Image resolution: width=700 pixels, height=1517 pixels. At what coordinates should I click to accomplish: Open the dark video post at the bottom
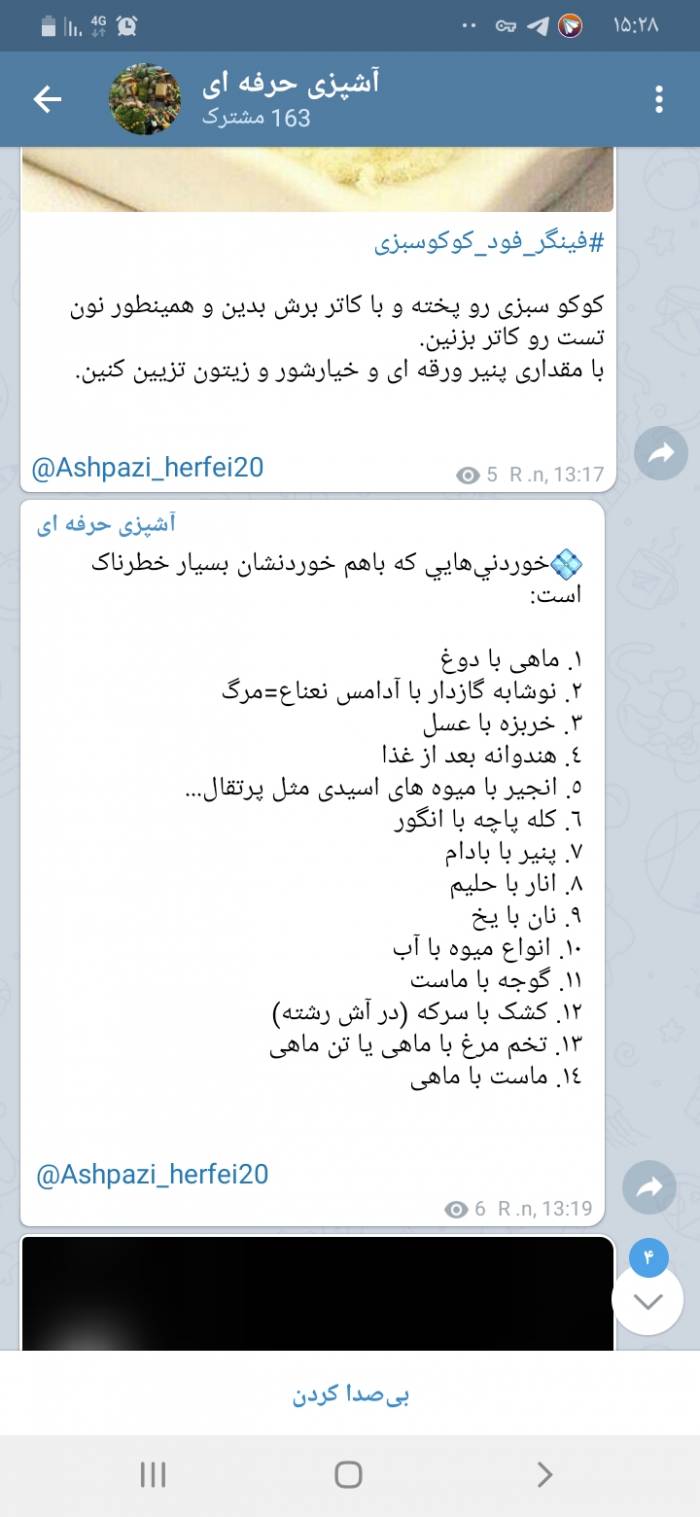click(317, 1294)
